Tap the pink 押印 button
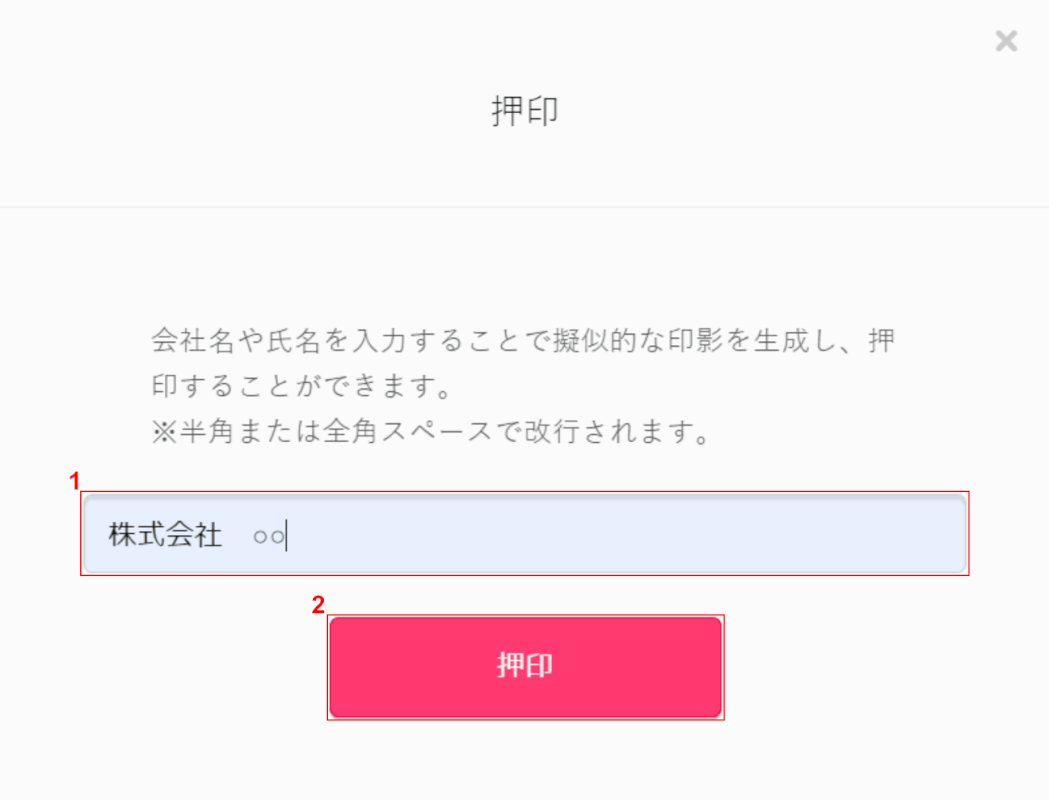 (x=525, y=666)
